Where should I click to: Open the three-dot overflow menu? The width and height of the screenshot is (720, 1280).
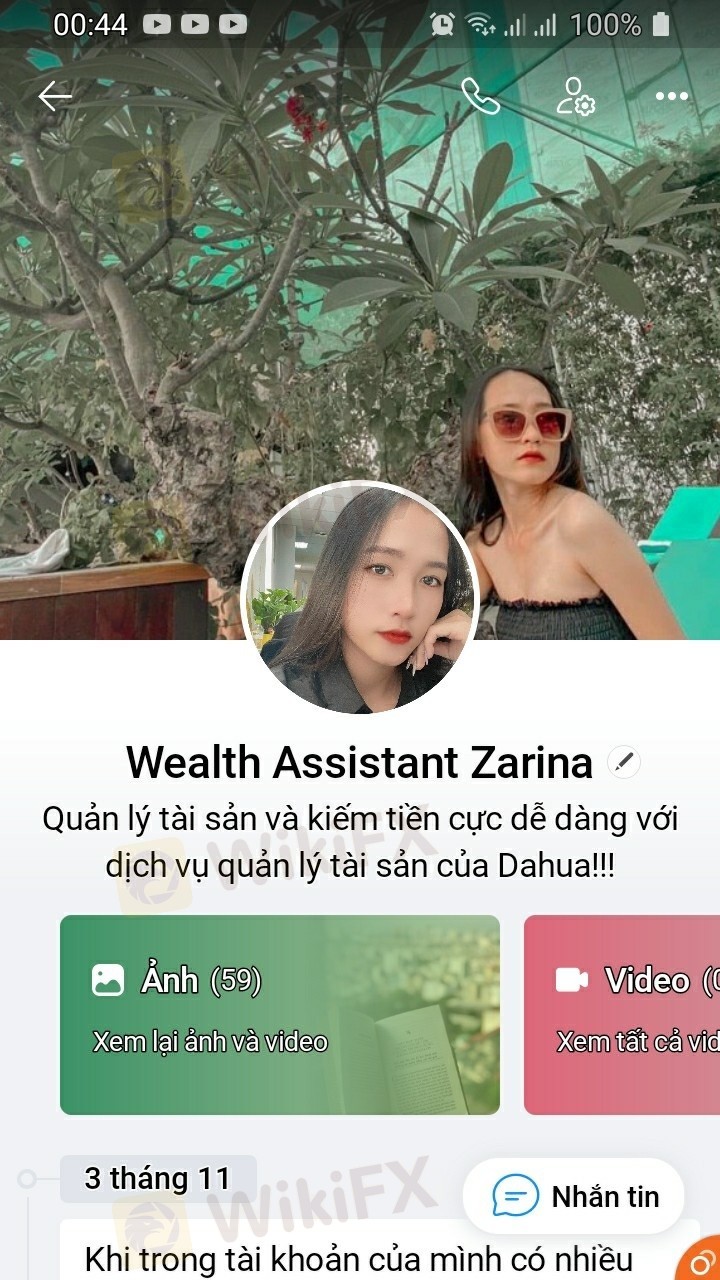[671, 96]
